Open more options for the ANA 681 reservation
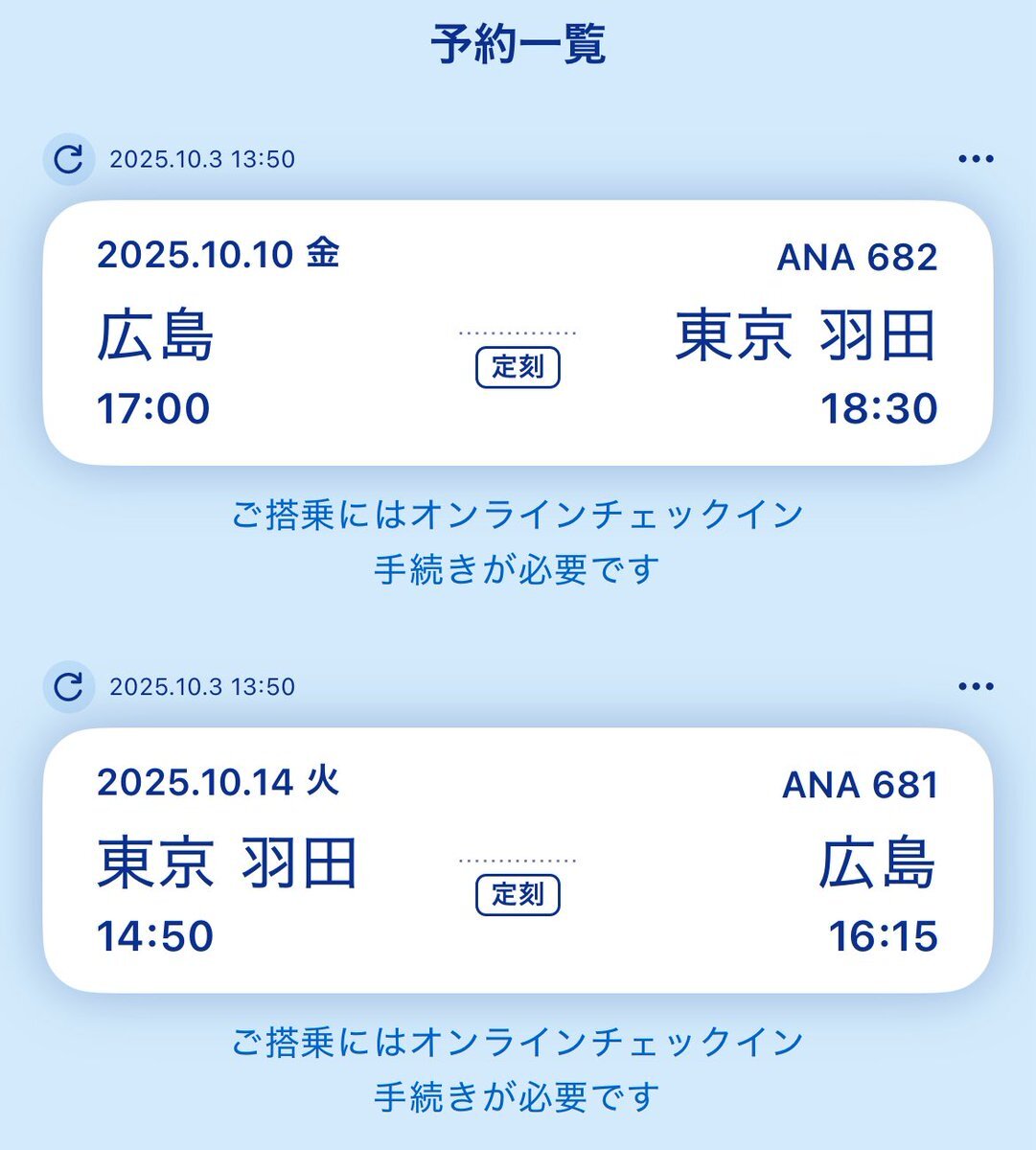Image resolution: width=1036 pixels, height=1150 pixels. pyautogui.click(x=976, y=687)
